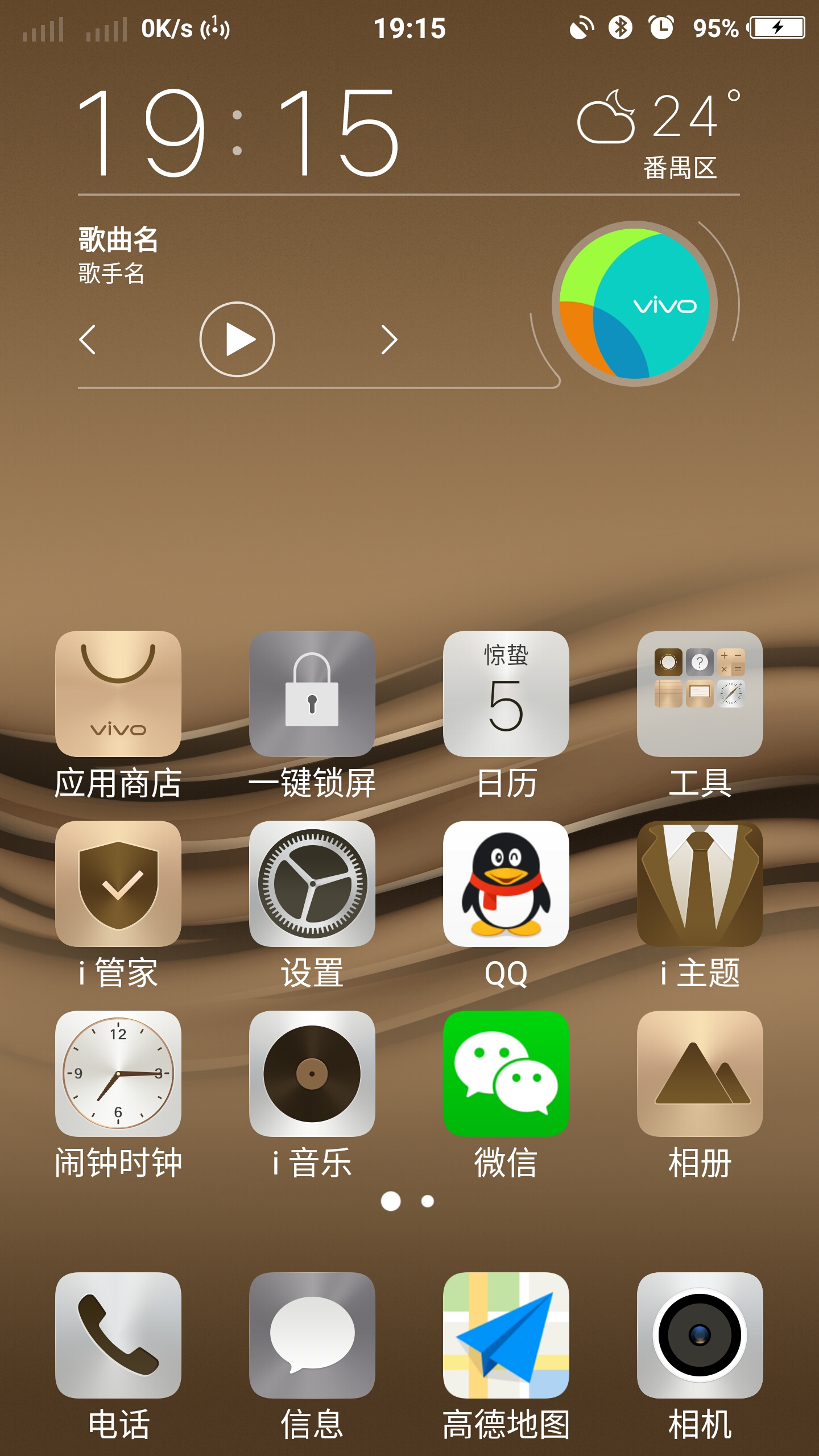Image resolution: width=819 pixels, height=1456 pixels.
Task: Open the weather widget for 番禺区
Action: (660, 134)
